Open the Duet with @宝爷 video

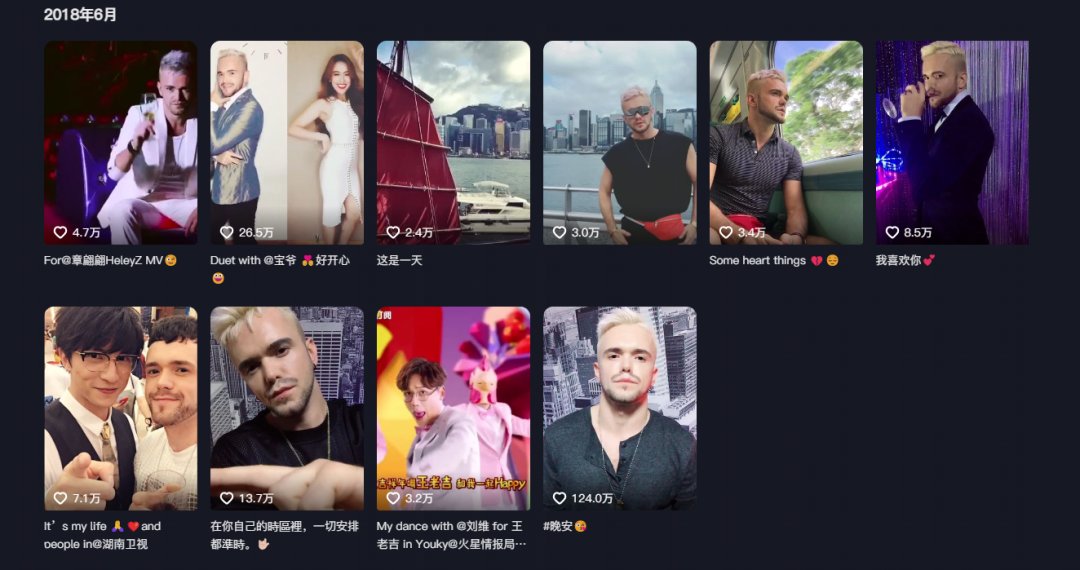(x=287, y=142)
